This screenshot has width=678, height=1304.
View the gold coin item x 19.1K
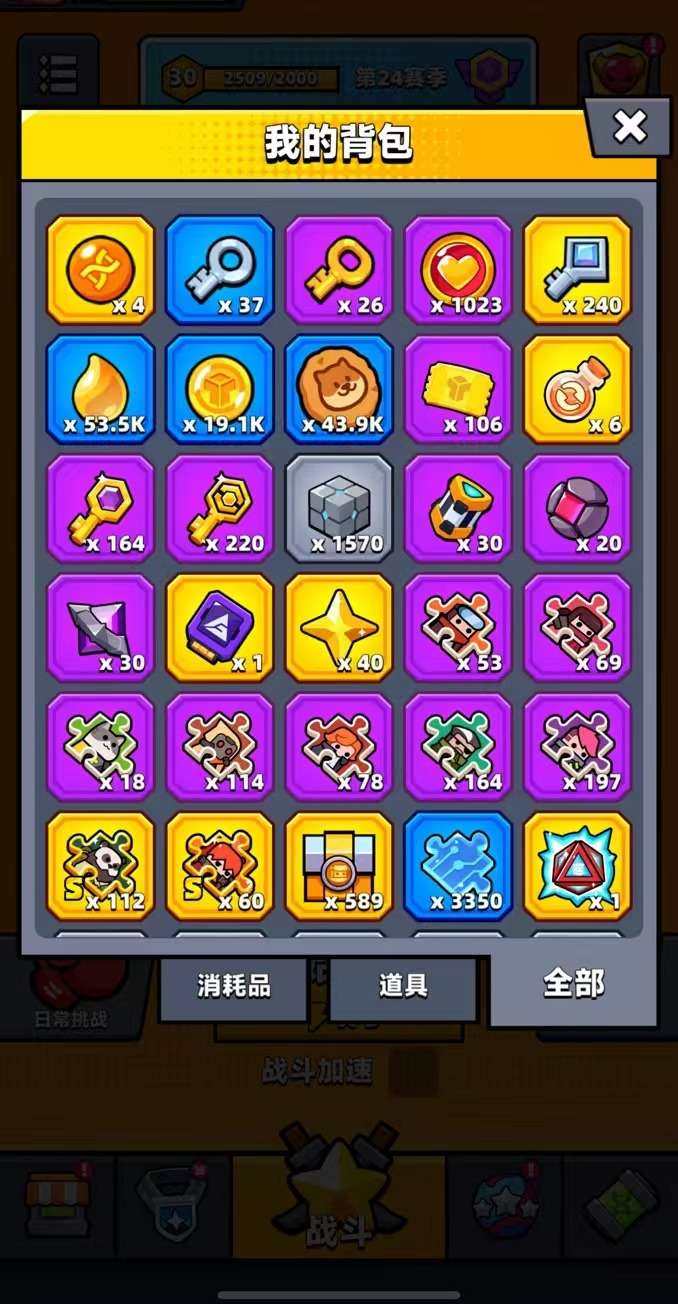coord(220,389)
